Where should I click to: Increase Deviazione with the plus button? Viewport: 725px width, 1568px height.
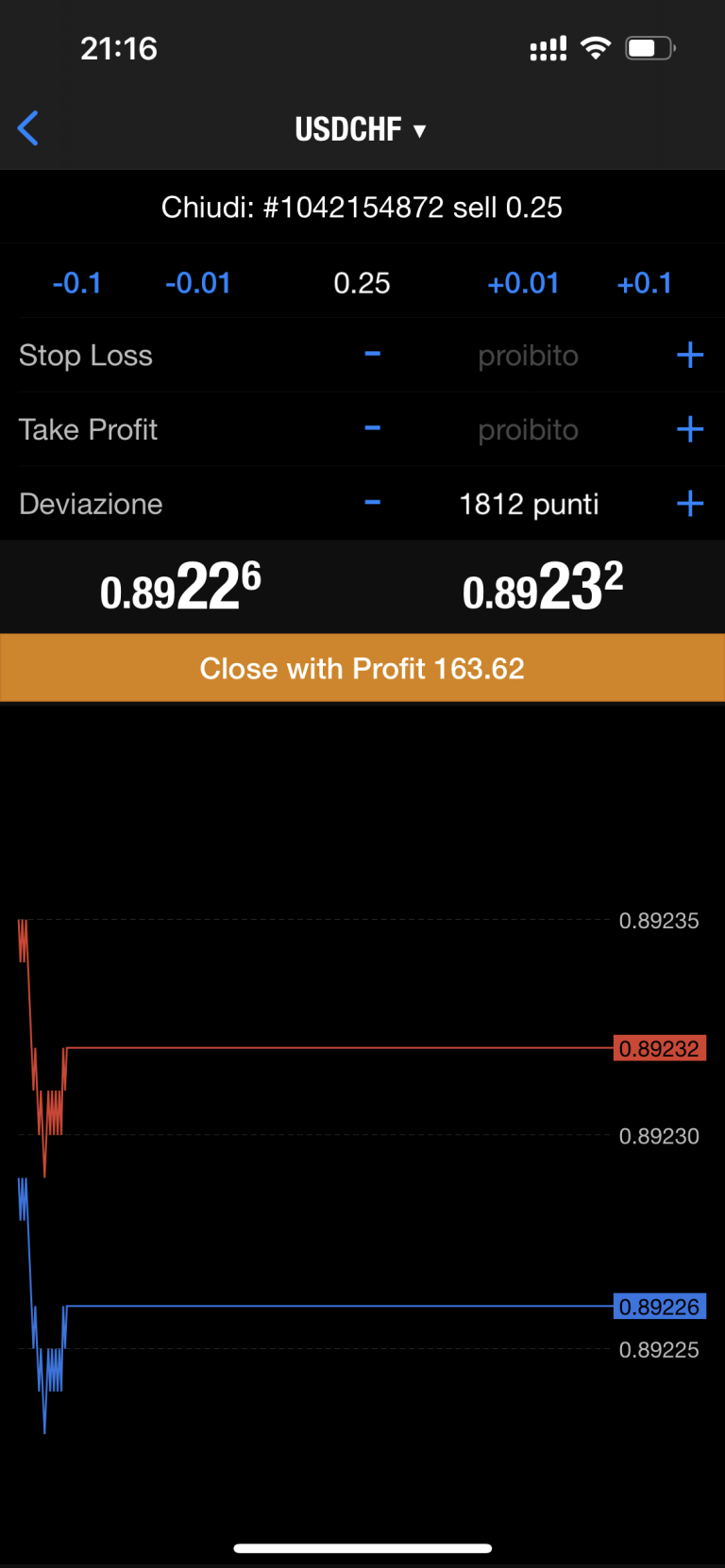(690, 503)
